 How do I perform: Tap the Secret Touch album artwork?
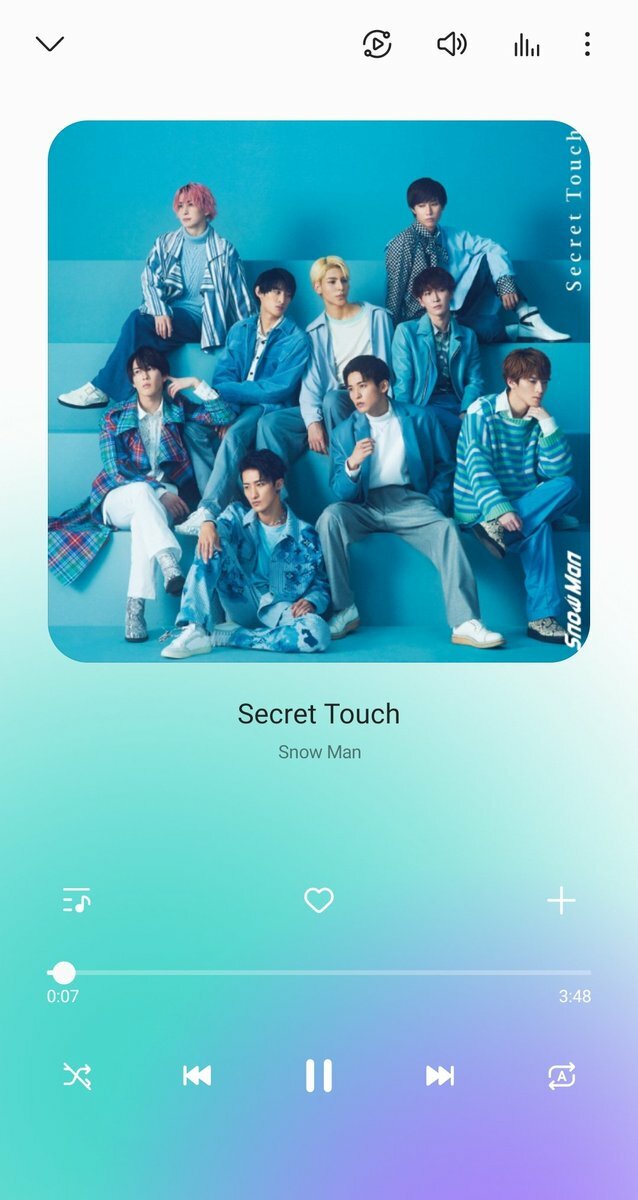pyautogui.click(x=318, y=391)
